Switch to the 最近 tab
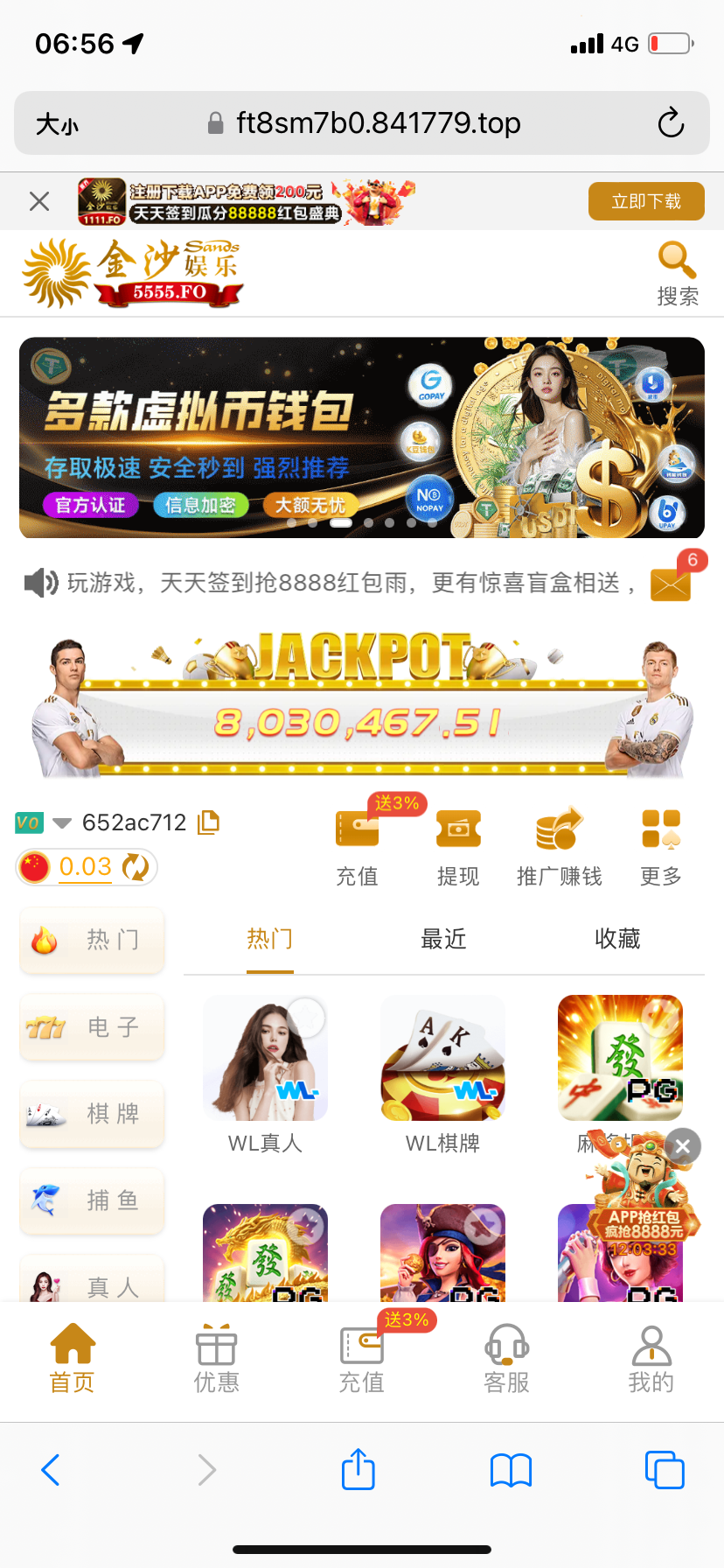This screenshot has width=724, height=1568. point(443,940)
